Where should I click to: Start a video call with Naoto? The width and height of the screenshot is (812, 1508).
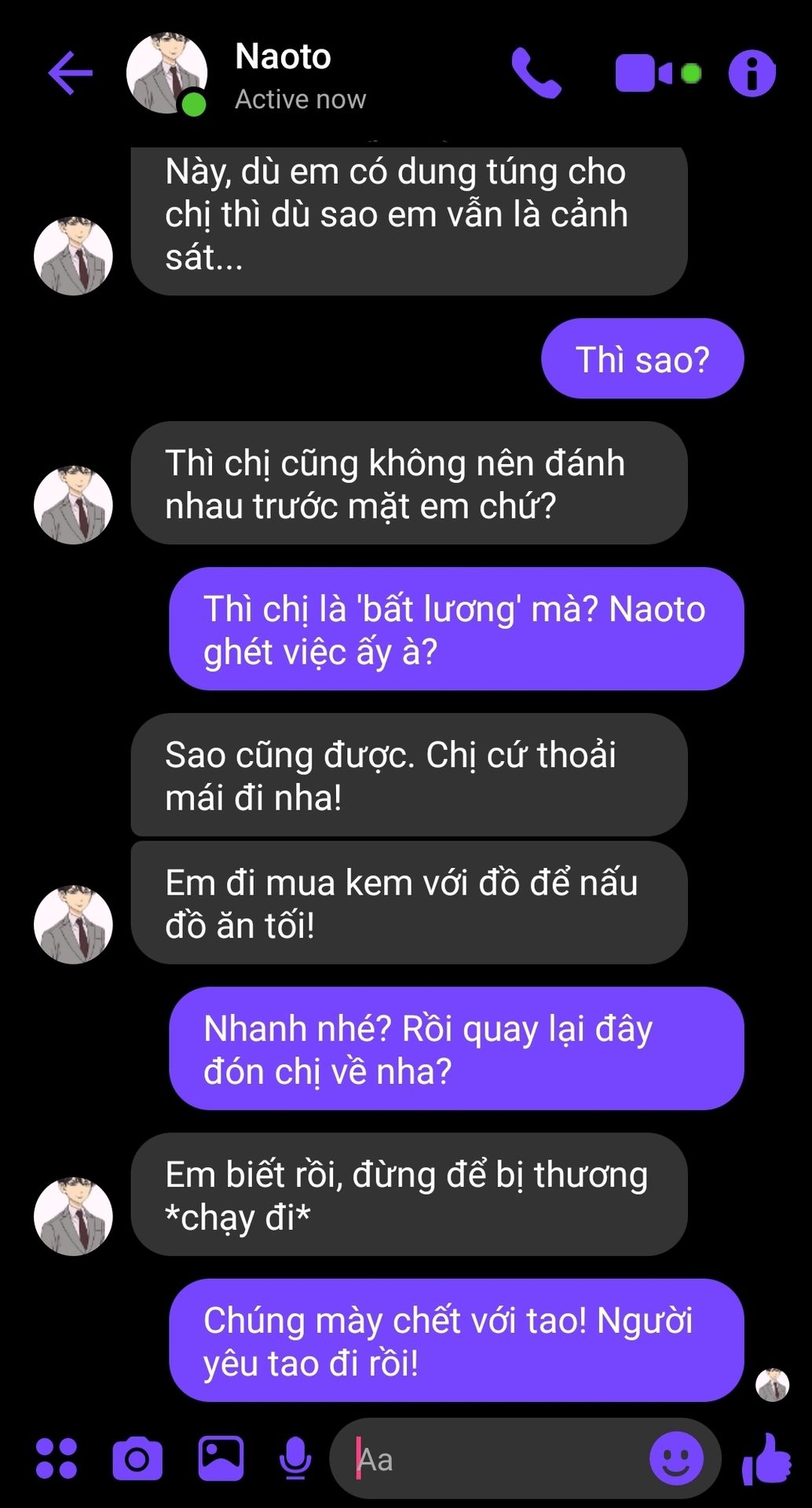point(644,73)
